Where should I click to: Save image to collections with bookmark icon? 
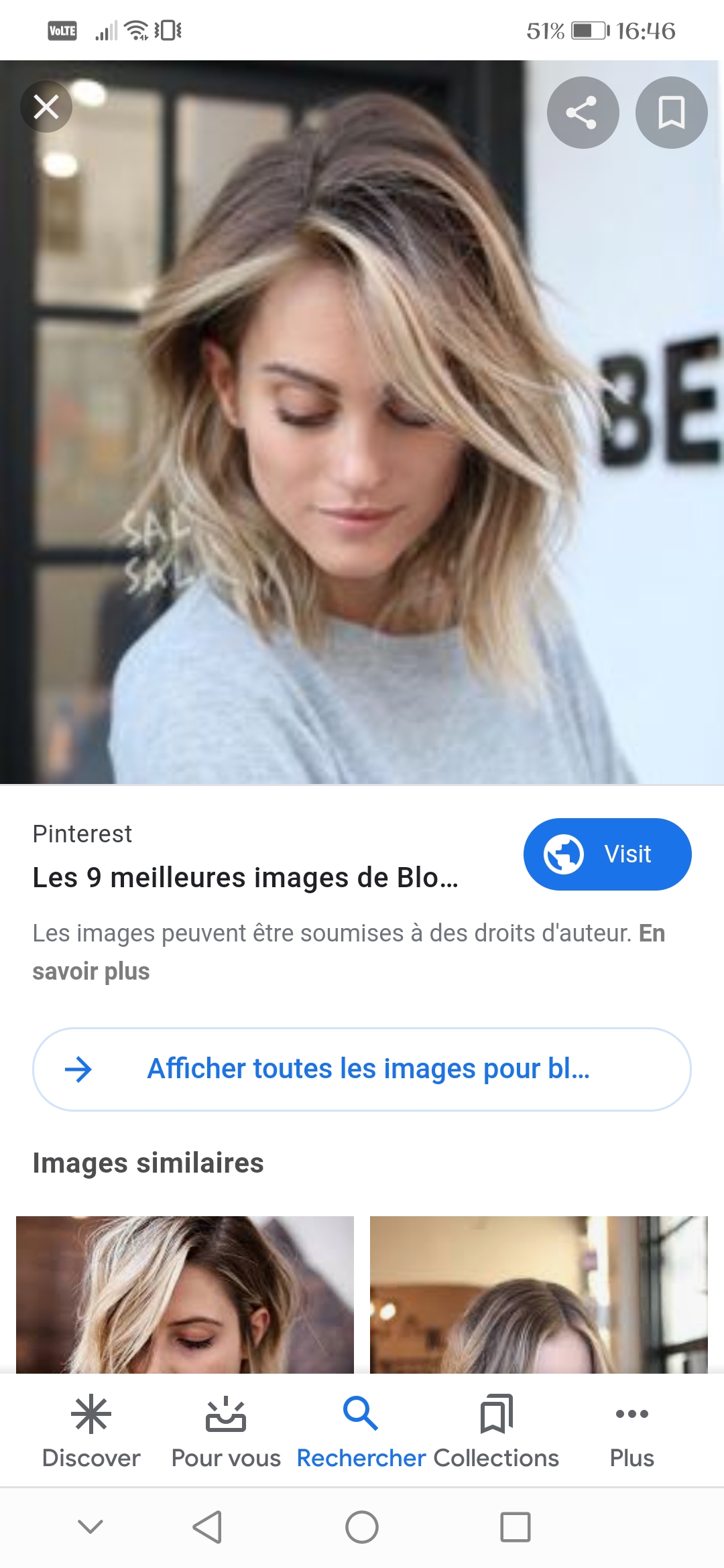(x=671, y=113)
